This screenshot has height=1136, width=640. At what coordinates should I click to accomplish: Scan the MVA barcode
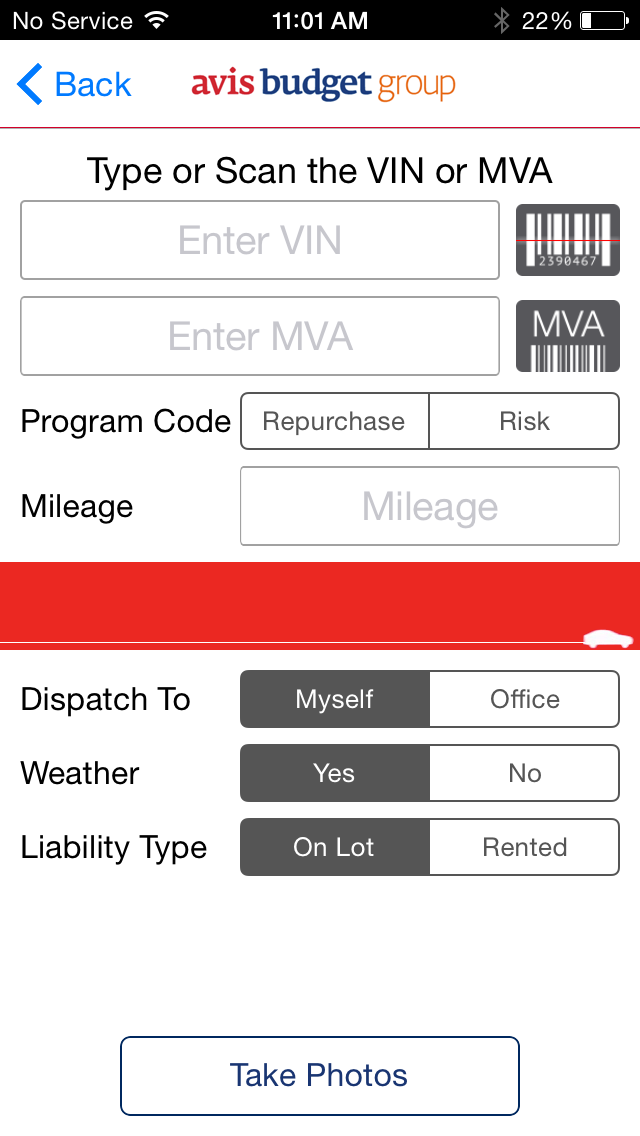tap(568, 336)
